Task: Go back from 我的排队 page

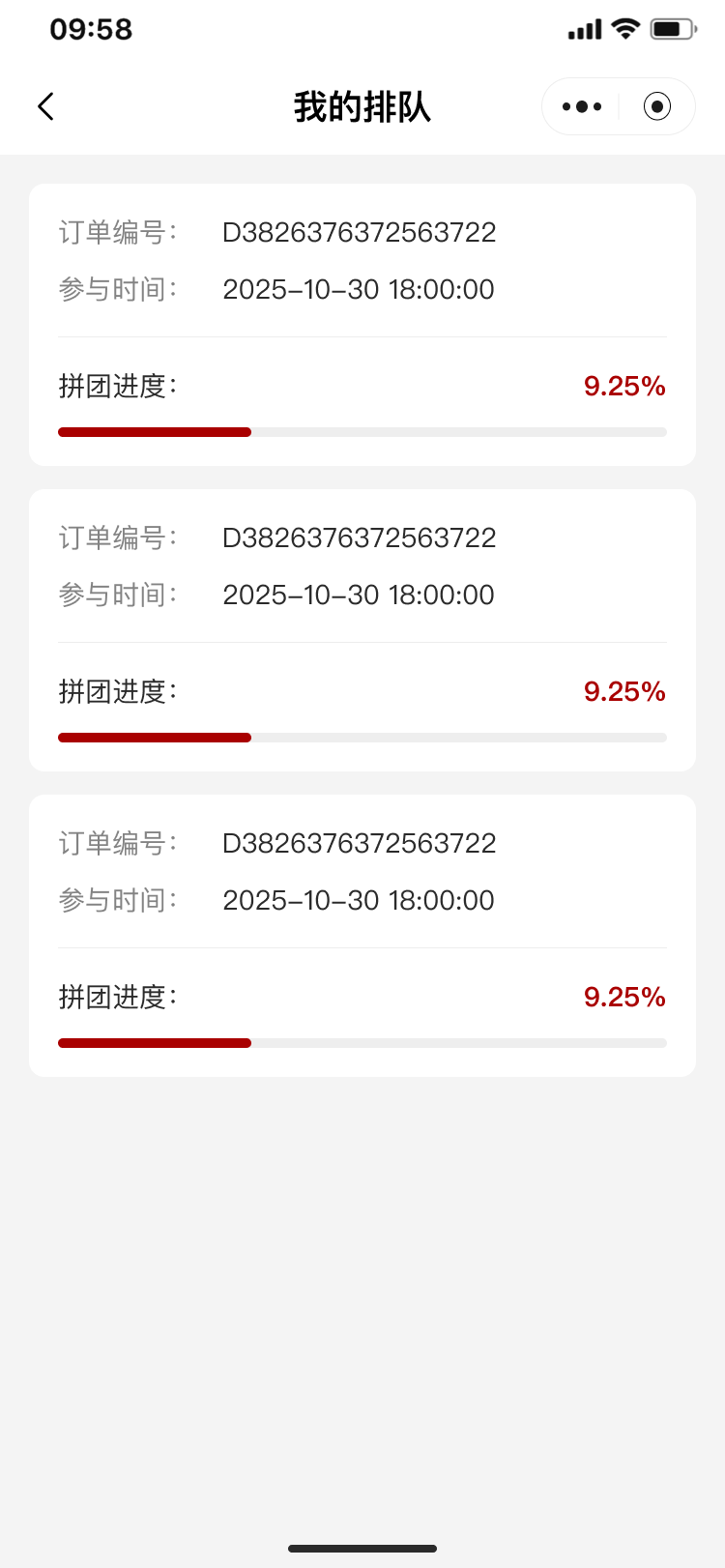Action: point(45,106)
